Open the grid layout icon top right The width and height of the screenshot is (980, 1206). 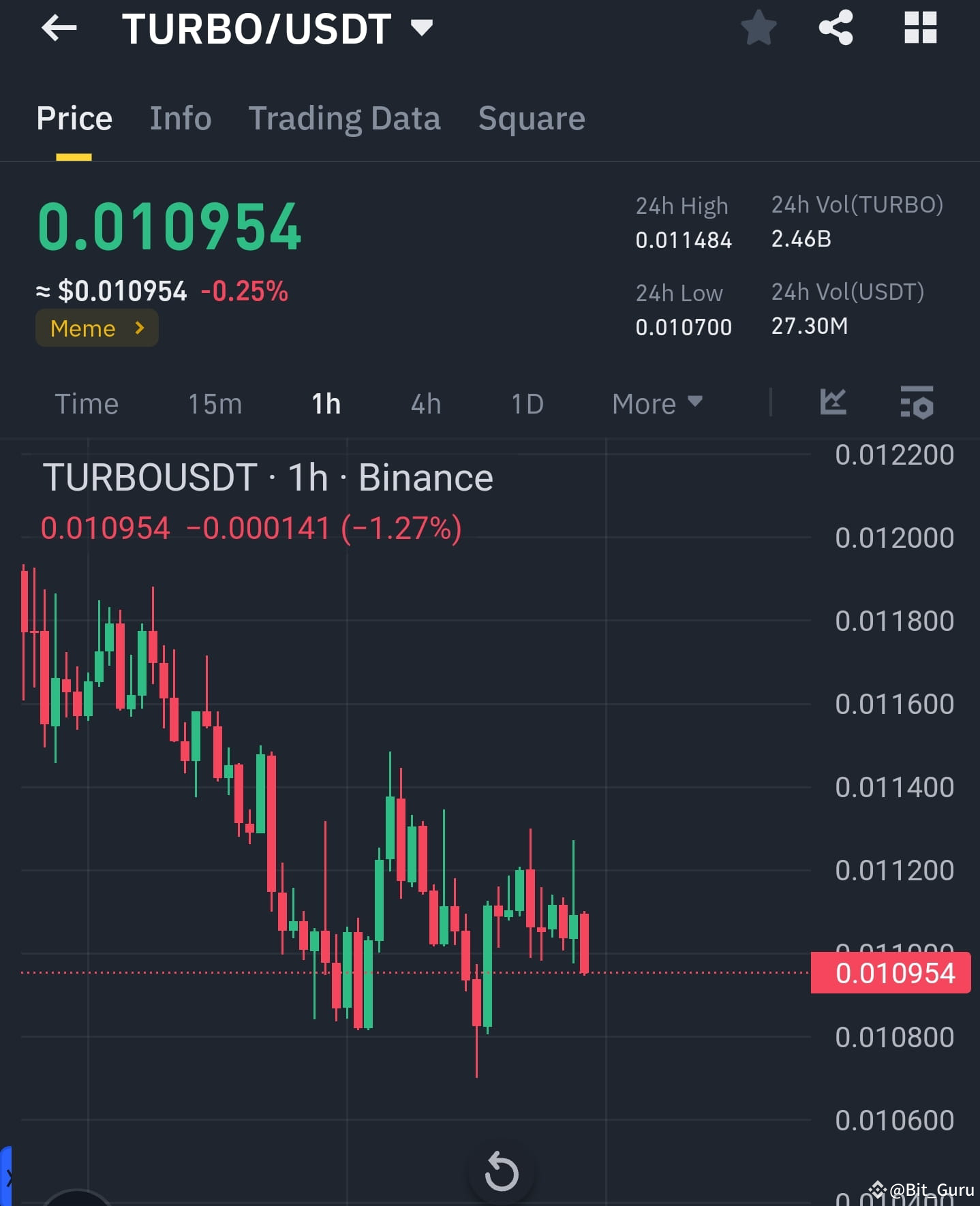(x=921, y=29)
